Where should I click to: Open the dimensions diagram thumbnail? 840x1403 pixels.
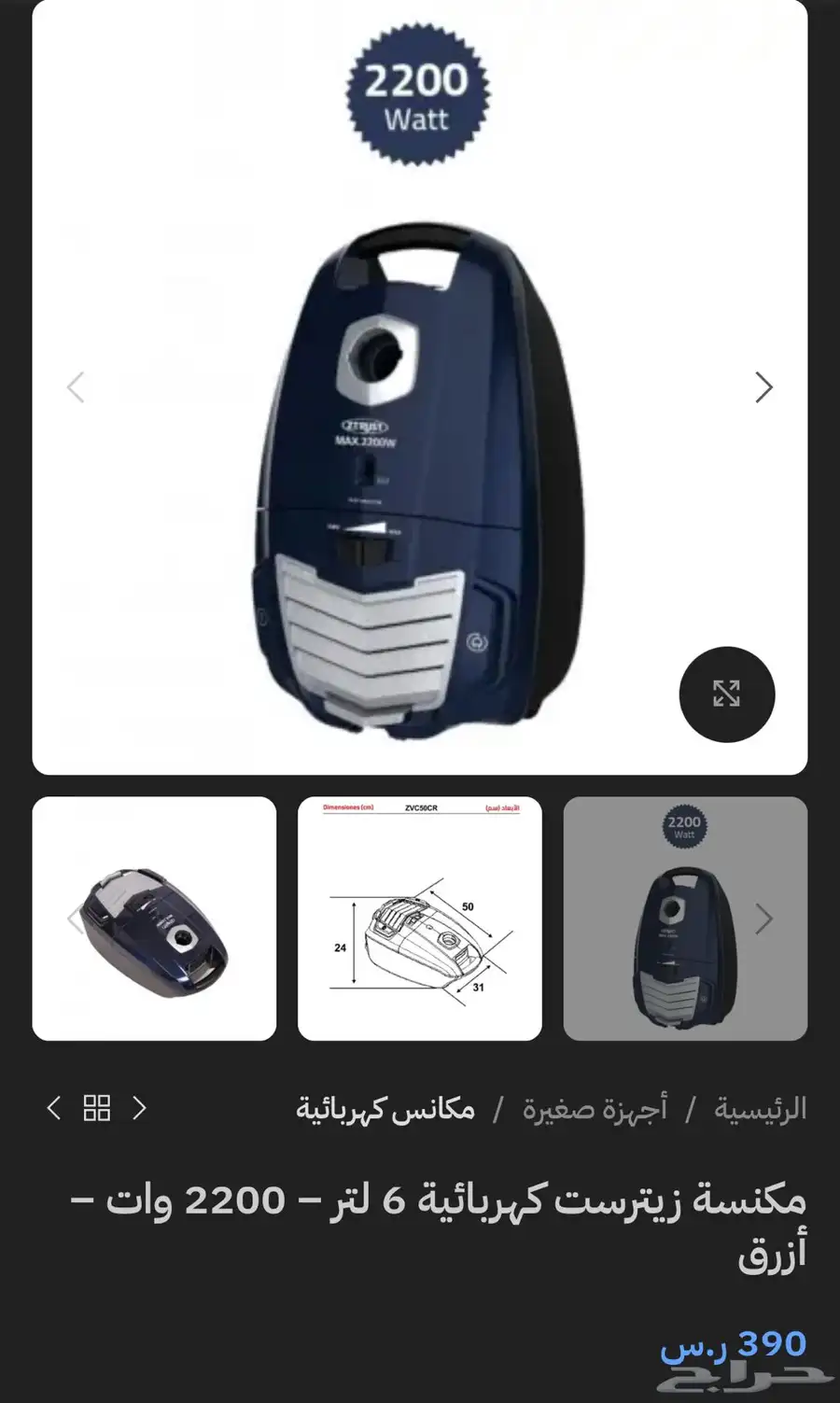[x=420, y=919]
